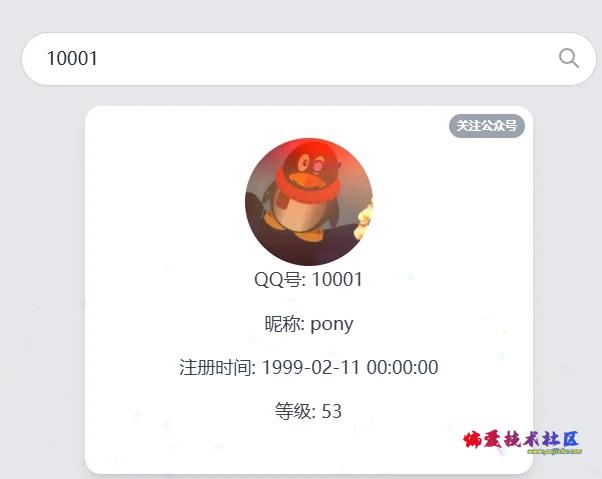This screenshot has width=602, height=479.
Task: Tap the magnifying glass search icon
Action: 569,58
